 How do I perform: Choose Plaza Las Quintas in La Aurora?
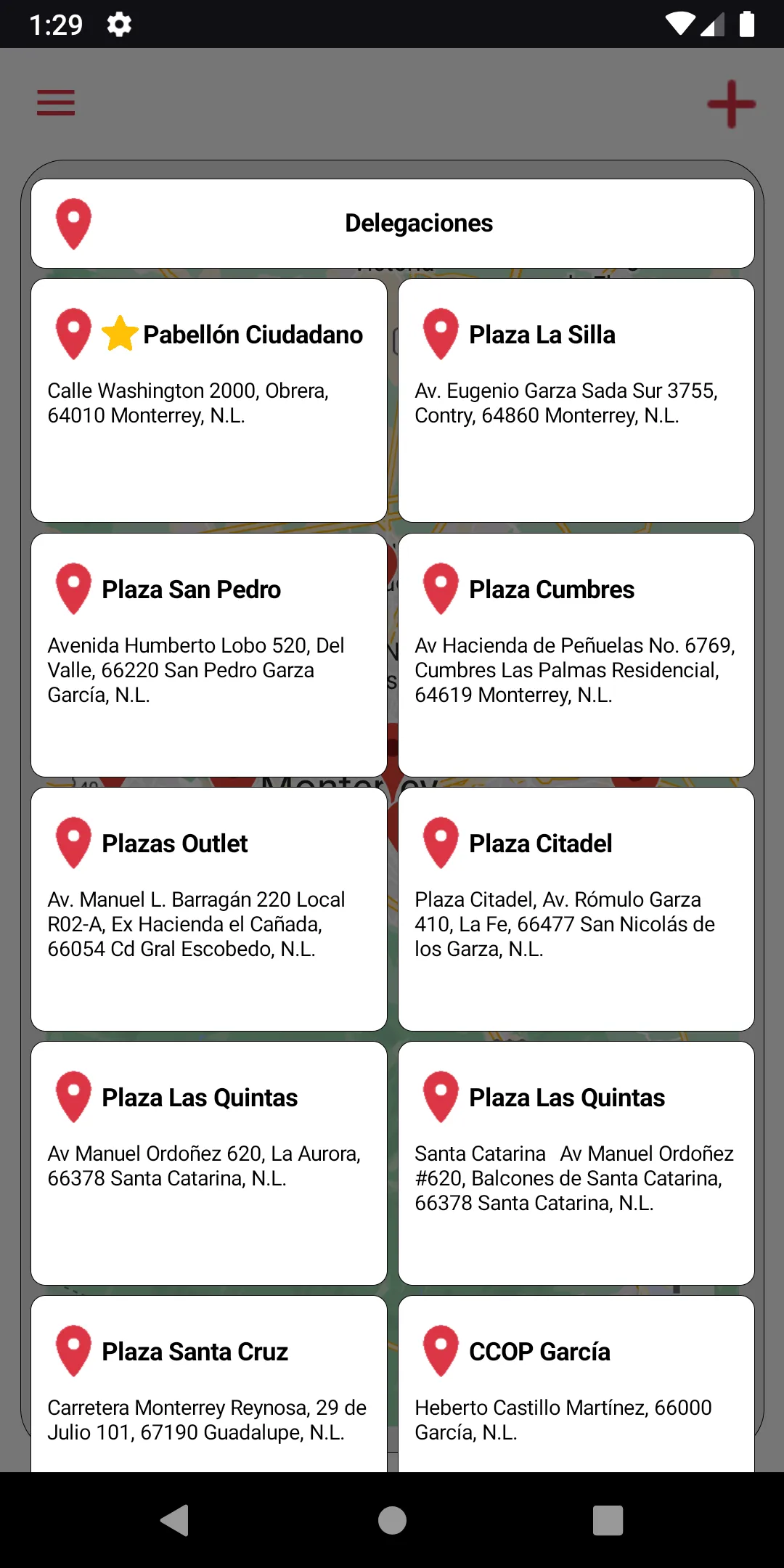tap(209, 1163)
